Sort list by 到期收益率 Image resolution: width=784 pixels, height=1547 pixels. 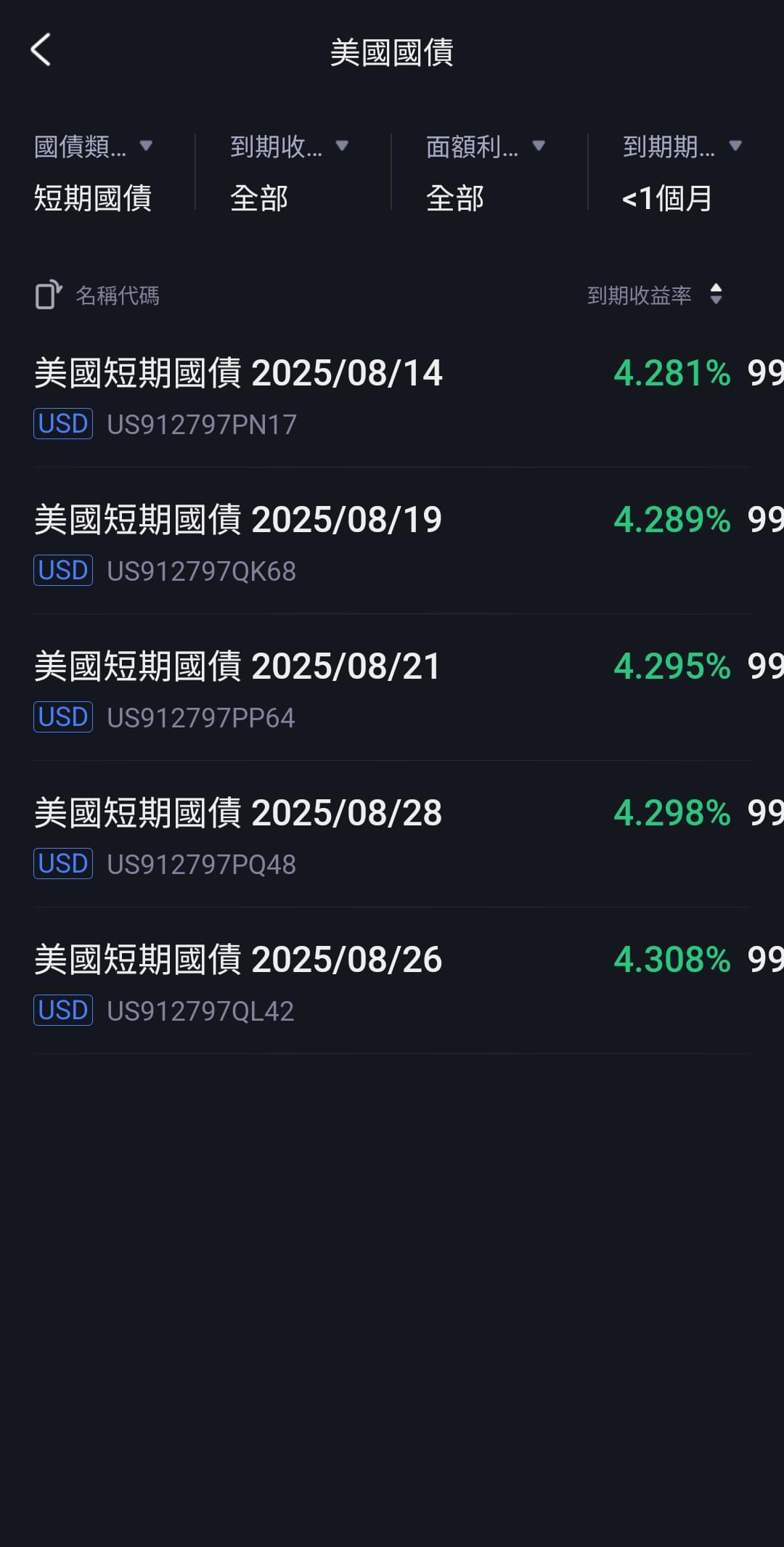[655, 295]
